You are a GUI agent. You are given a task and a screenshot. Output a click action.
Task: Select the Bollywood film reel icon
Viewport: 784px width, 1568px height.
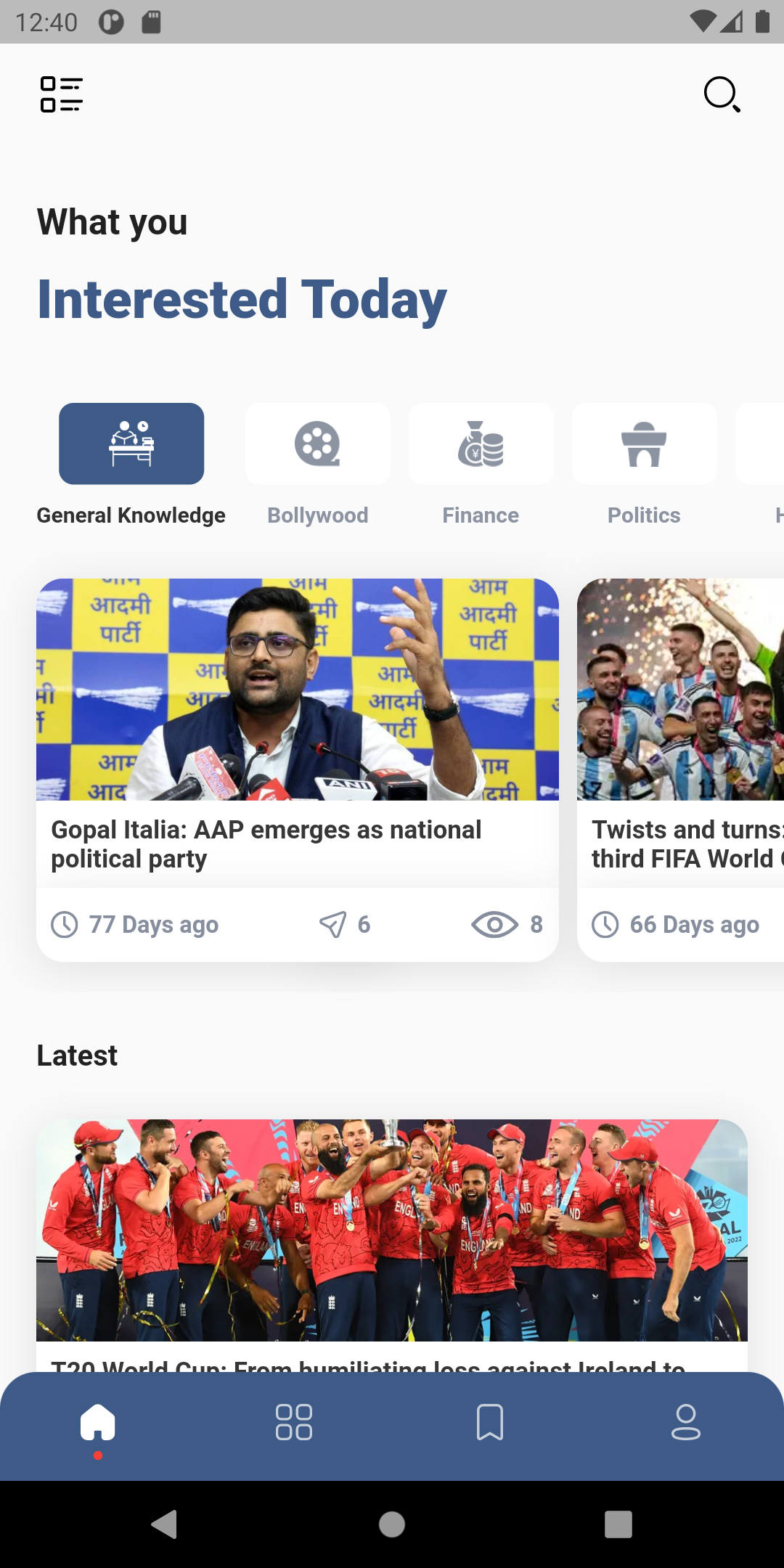tap(317, 444)
